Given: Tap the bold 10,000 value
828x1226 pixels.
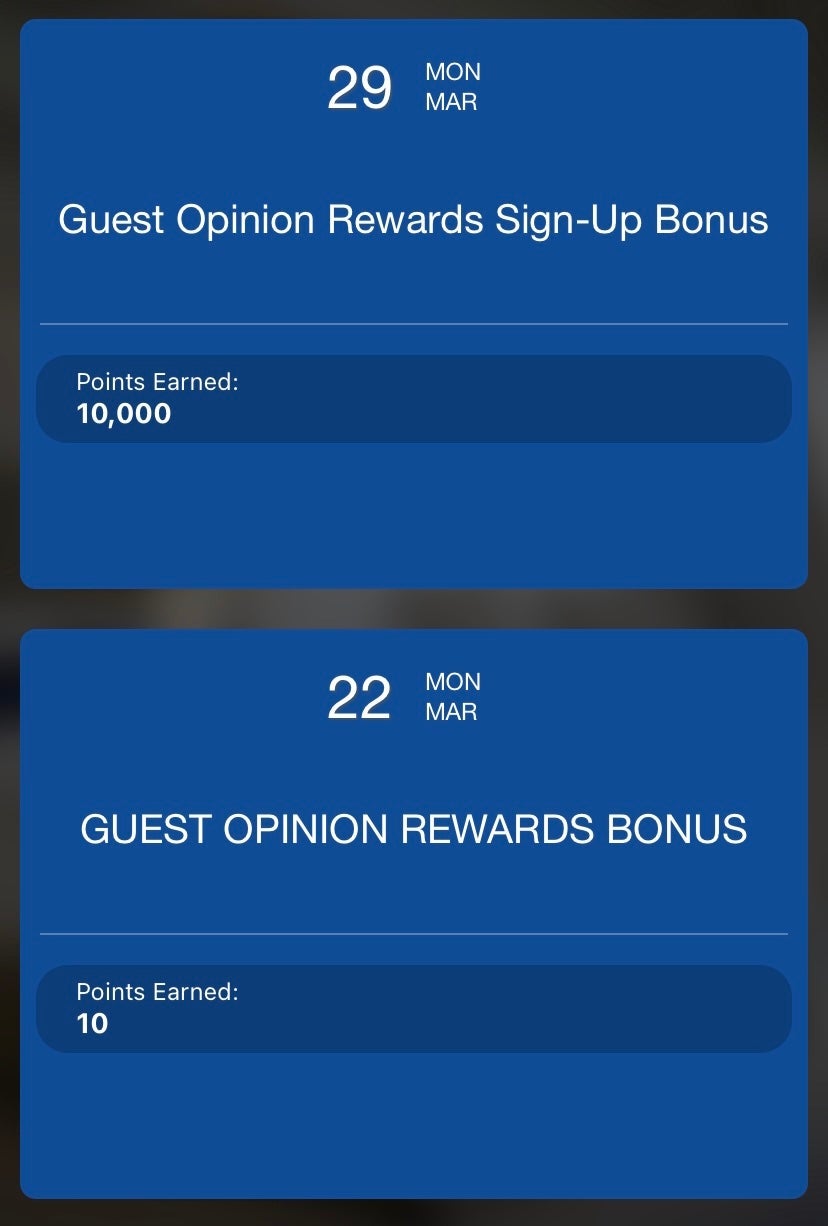Looking at the screenshot, I should pyautogui.click(x=124, y=413).
